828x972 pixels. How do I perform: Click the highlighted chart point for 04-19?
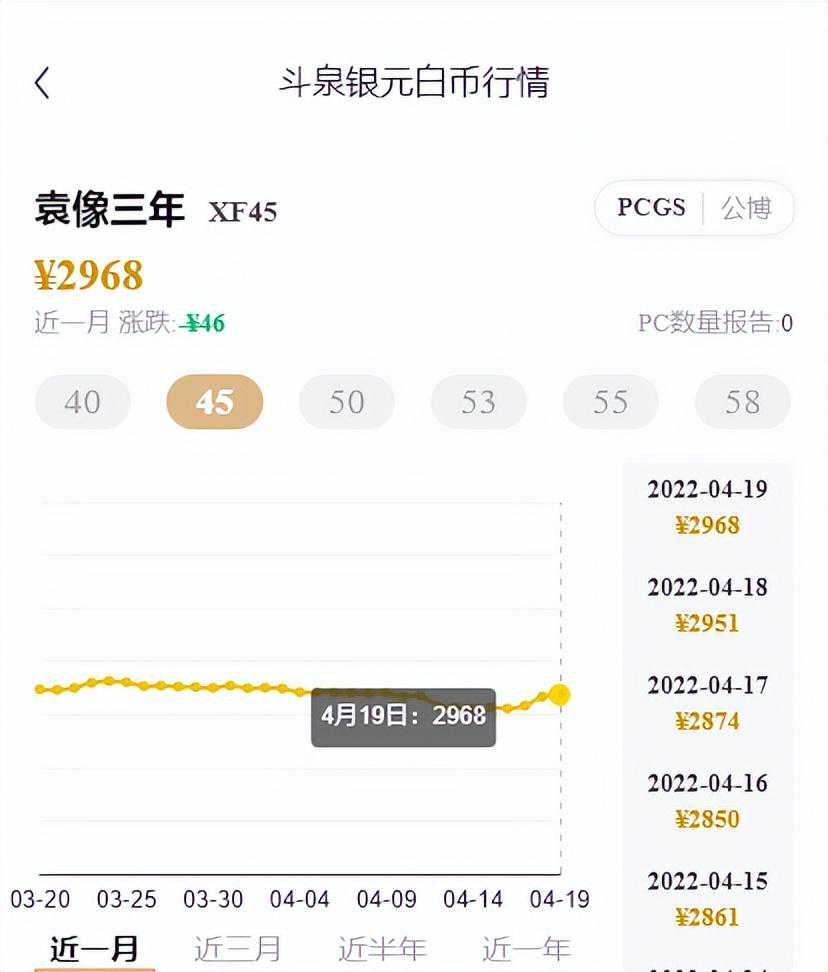pyautogui.click(x=560, y=695)
